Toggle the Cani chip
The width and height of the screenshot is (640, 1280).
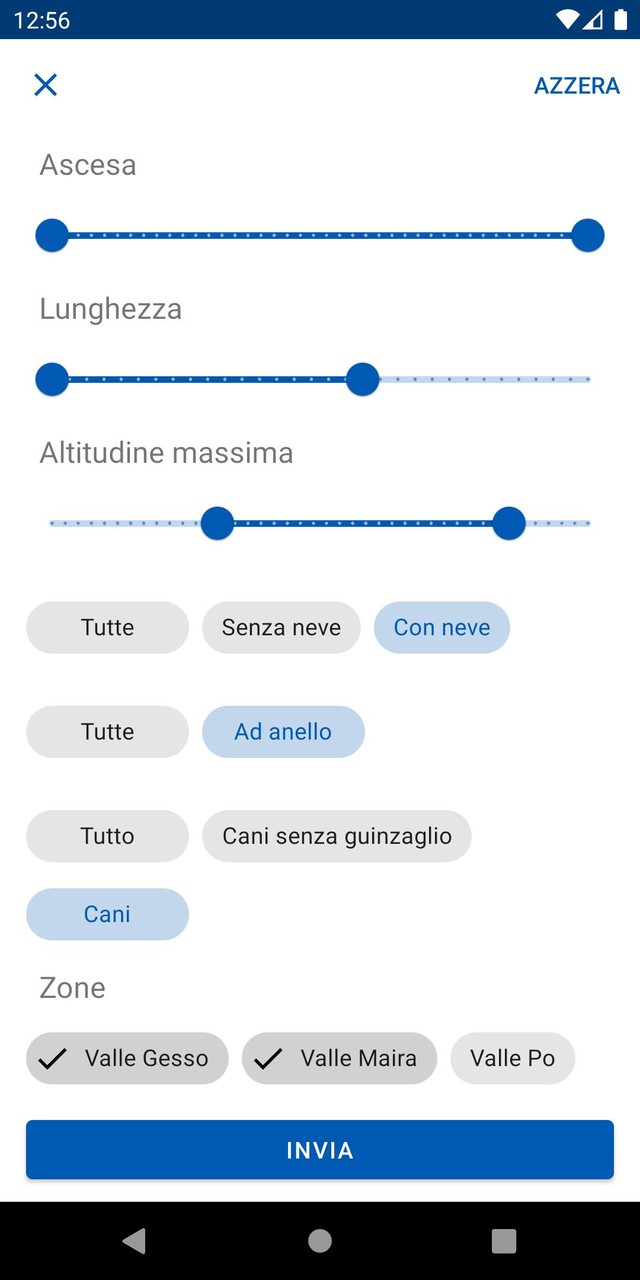(107, 914)
